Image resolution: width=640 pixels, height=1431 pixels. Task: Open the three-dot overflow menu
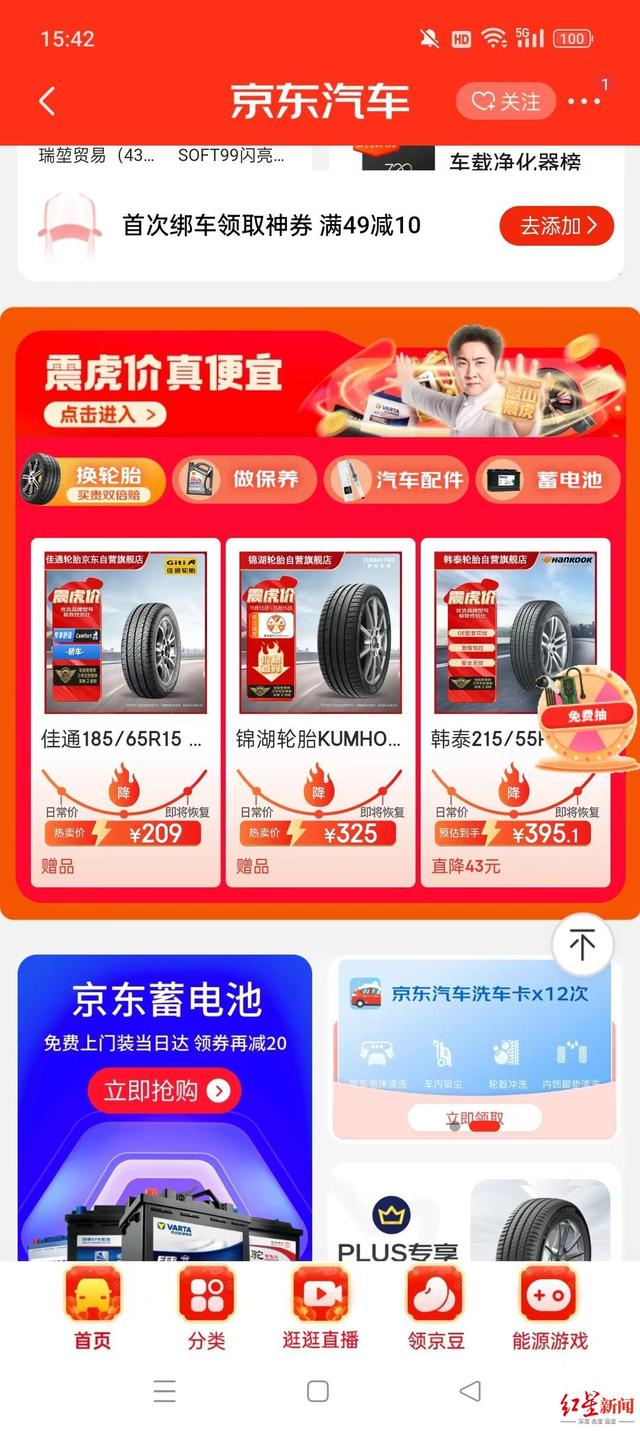584,101
